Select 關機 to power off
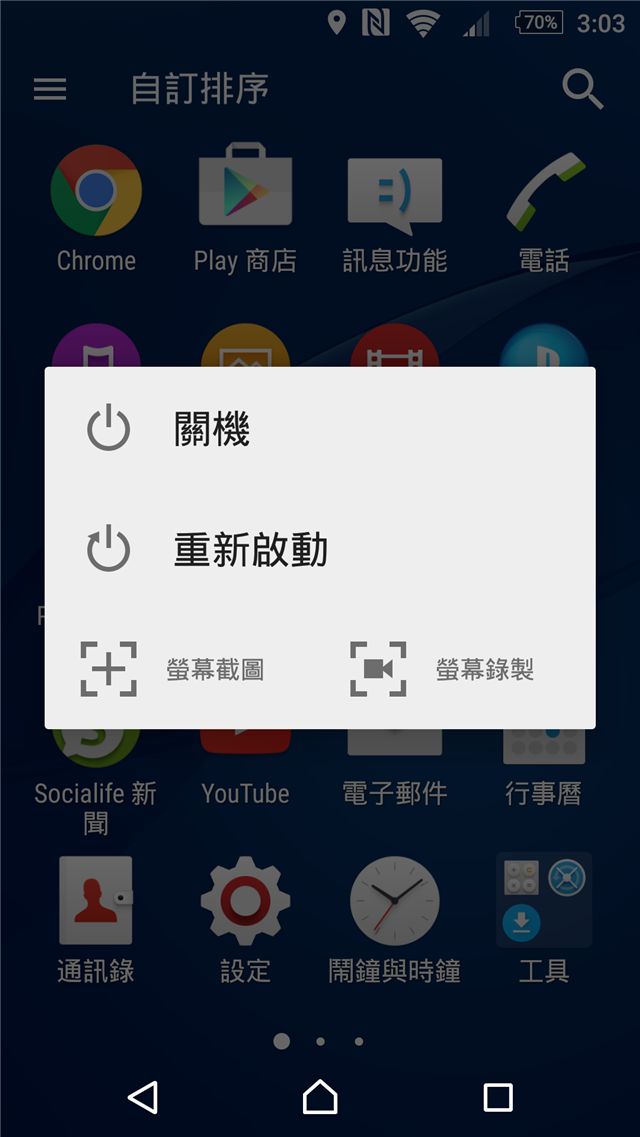 [x=212, y=430]
